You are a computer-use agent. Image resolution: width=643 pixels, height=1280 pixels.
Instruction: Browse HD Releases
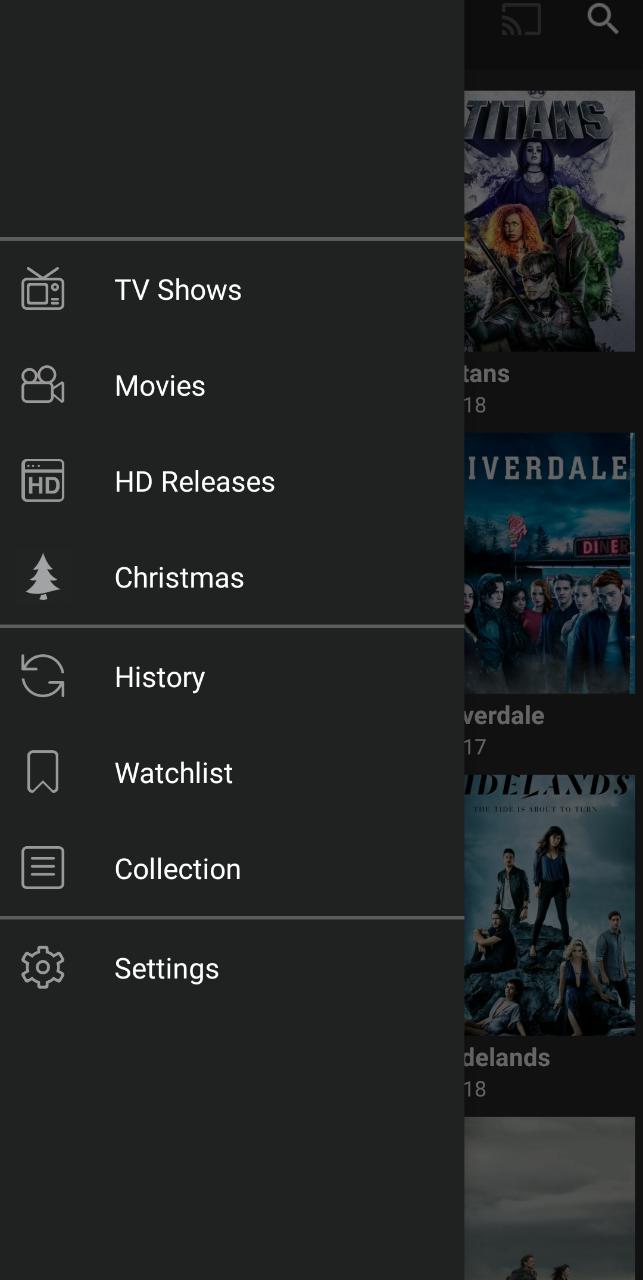(x=194, y=482)
